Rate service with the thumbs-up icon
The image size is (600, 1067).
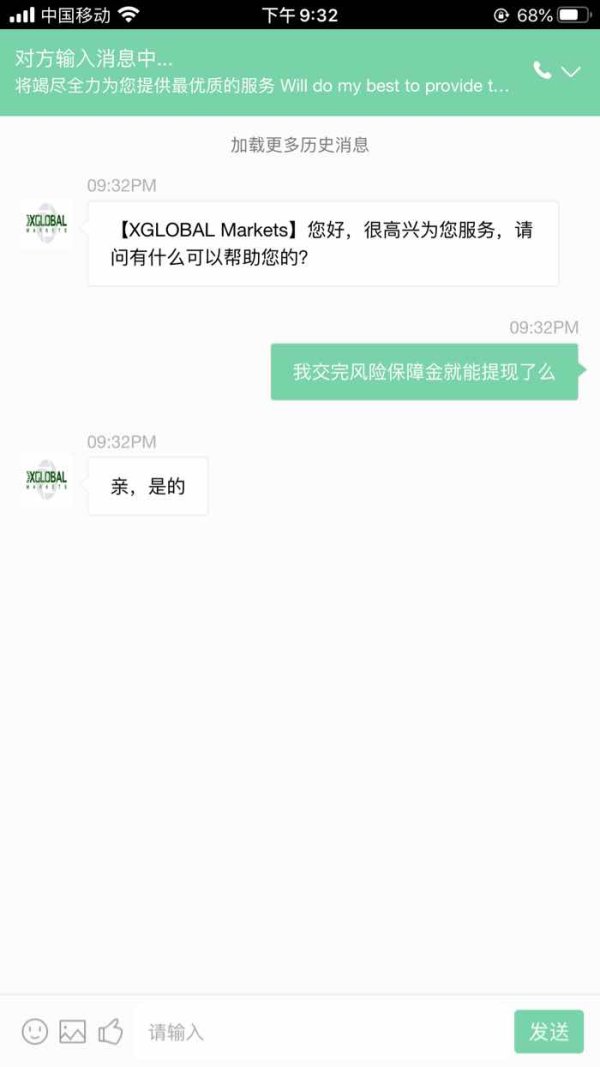tap(110, 1032)
